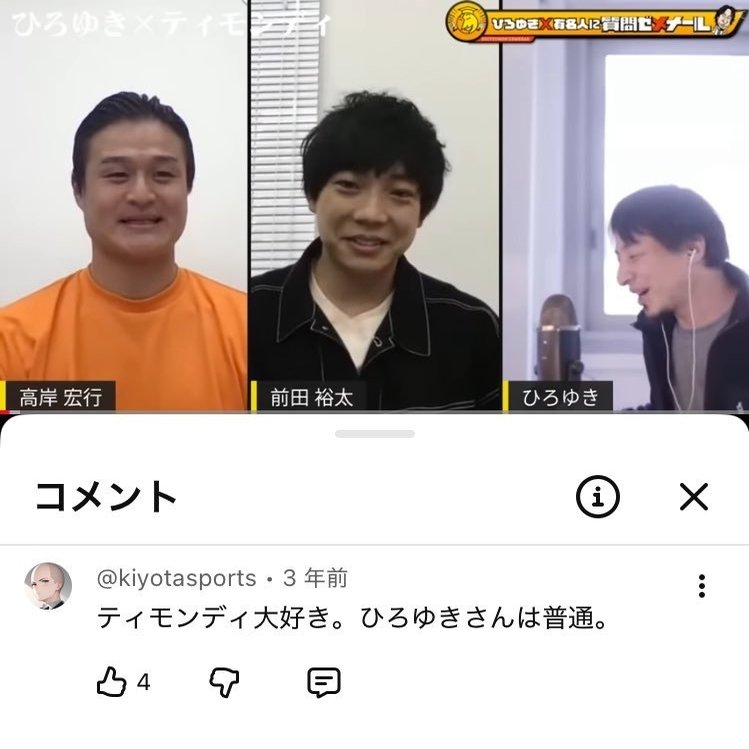Open the comments info icon
This screenshot has width=749, height=749.
point(597,496)
